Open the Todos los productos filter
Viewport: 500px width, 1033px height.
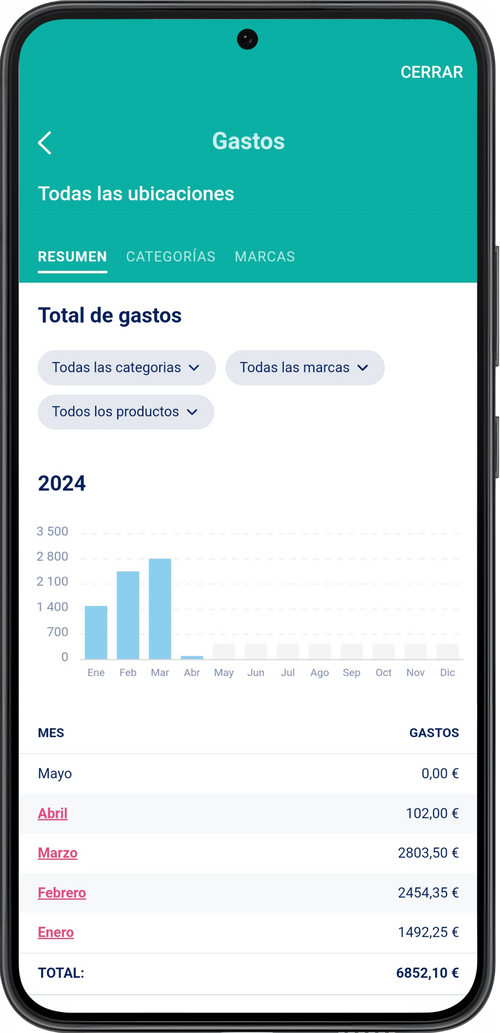click(x=126, y=412)
